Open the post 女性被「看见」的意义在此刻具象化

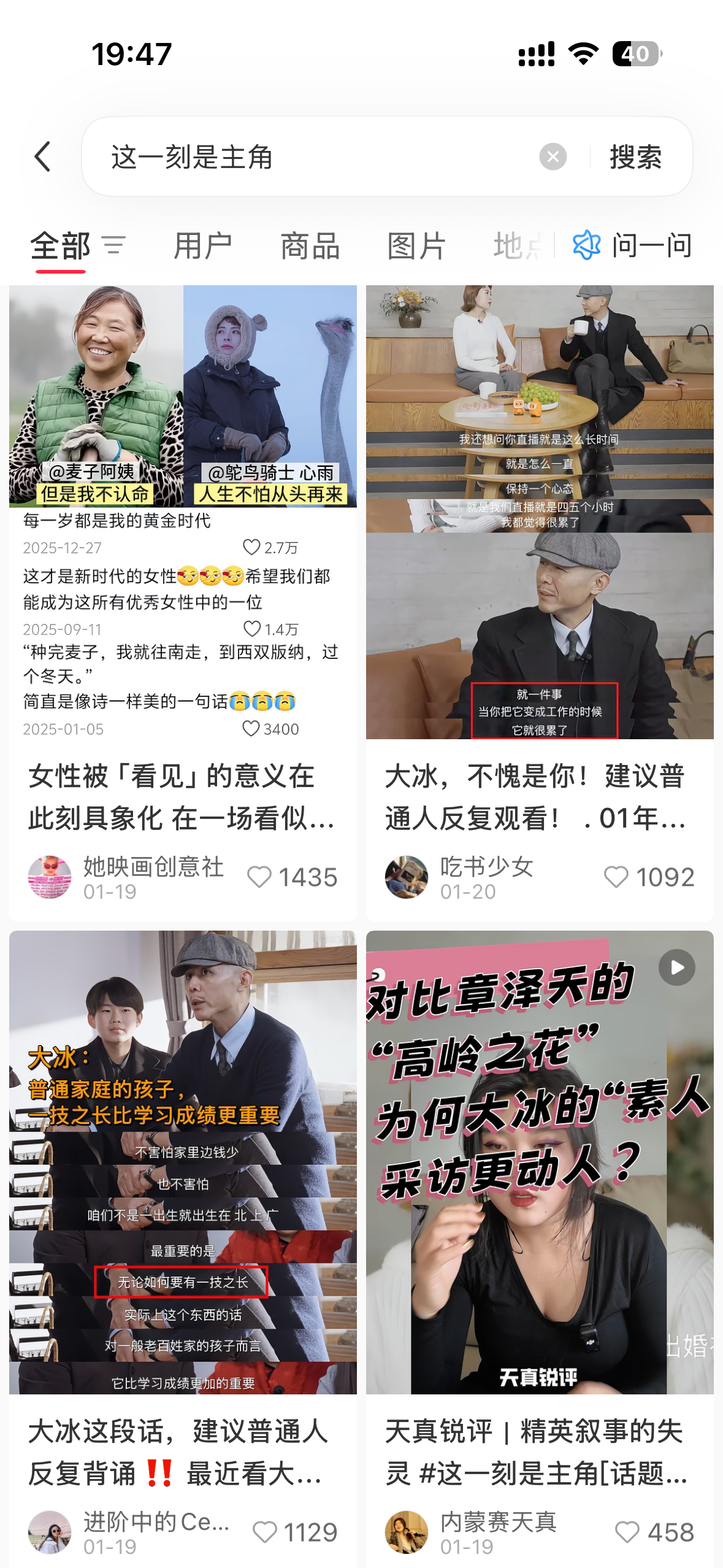coord(182,796)
